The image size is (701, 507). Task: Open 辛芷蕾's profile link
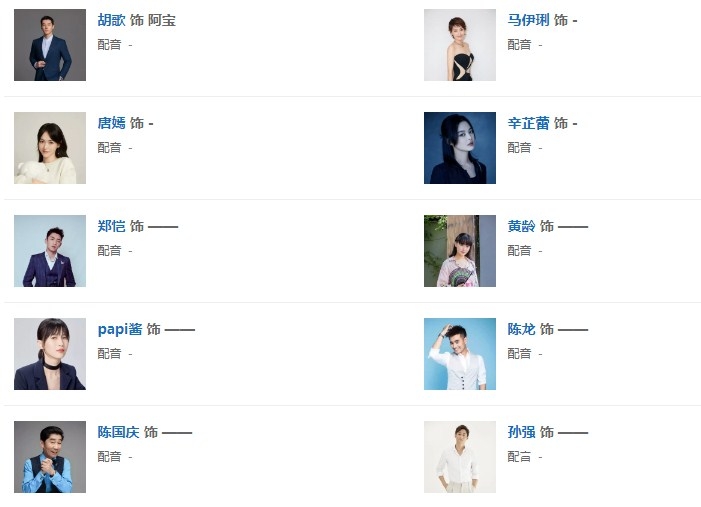point(528,123)
